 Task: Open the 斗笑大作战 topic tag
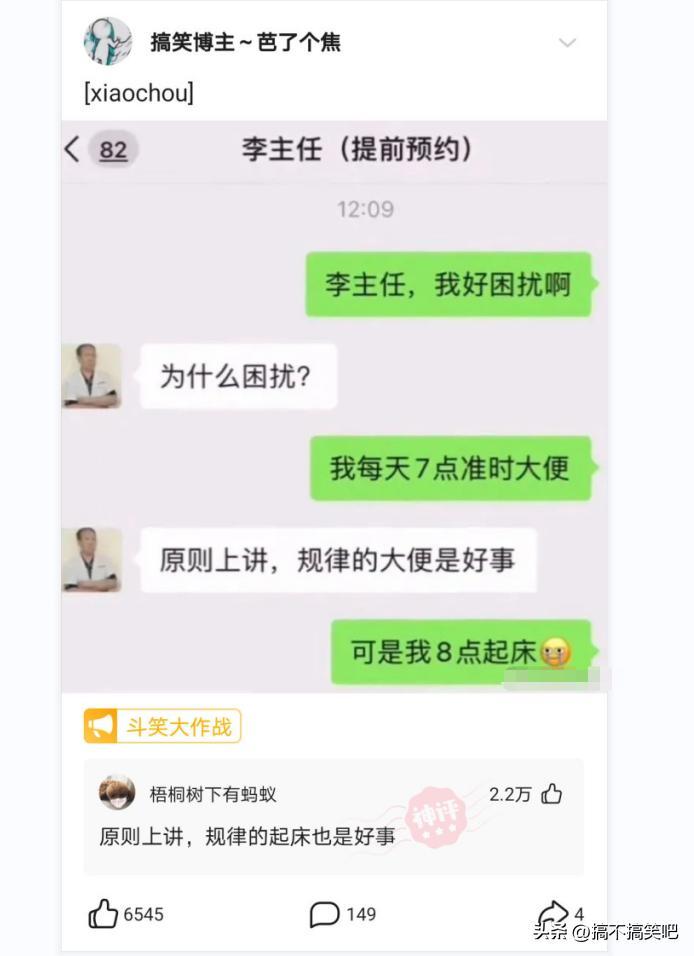point(162,726)
